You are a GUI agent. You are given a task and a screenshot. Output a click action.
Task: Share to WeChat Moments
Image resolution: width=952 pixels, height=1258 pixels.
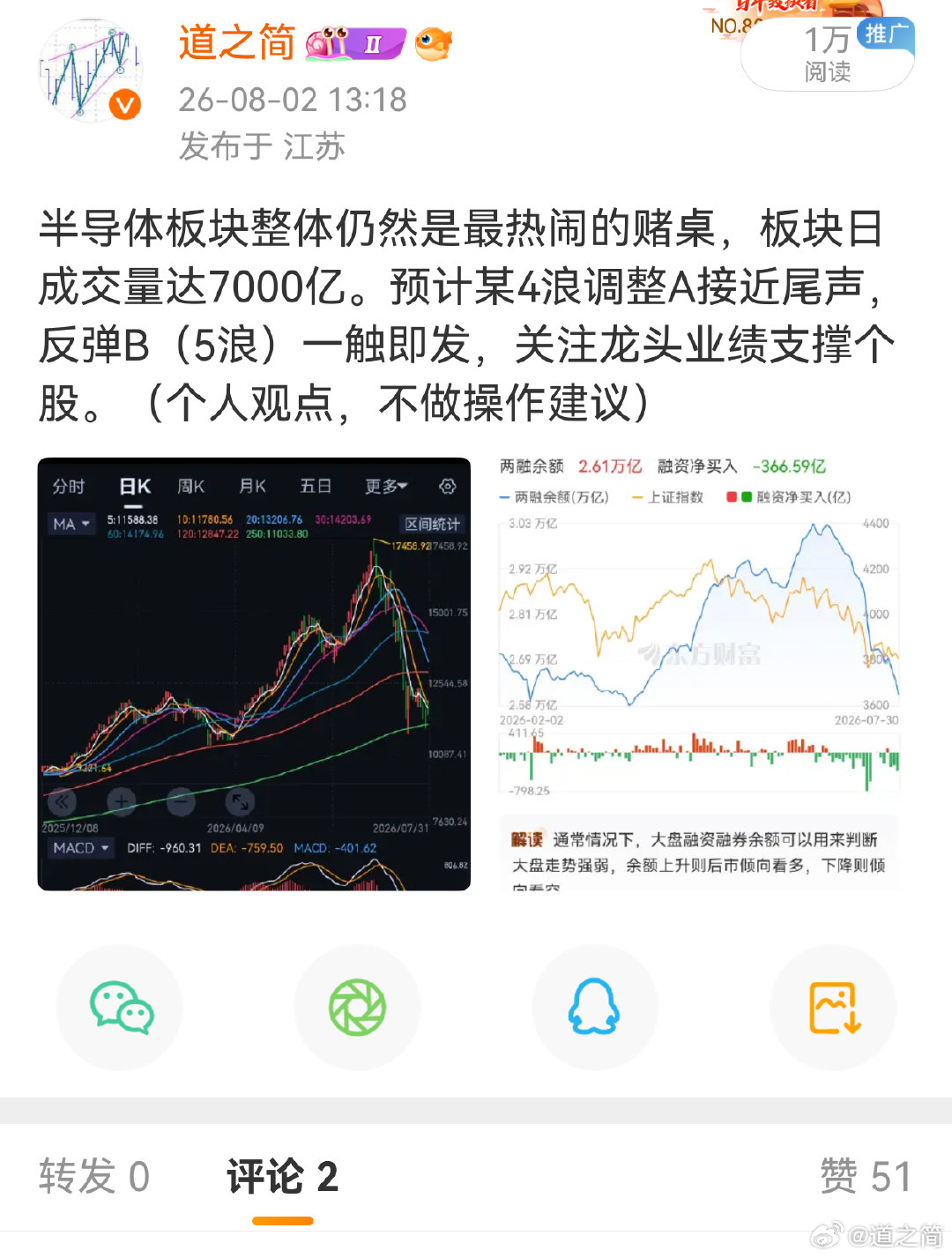(x=357, y=1008)
